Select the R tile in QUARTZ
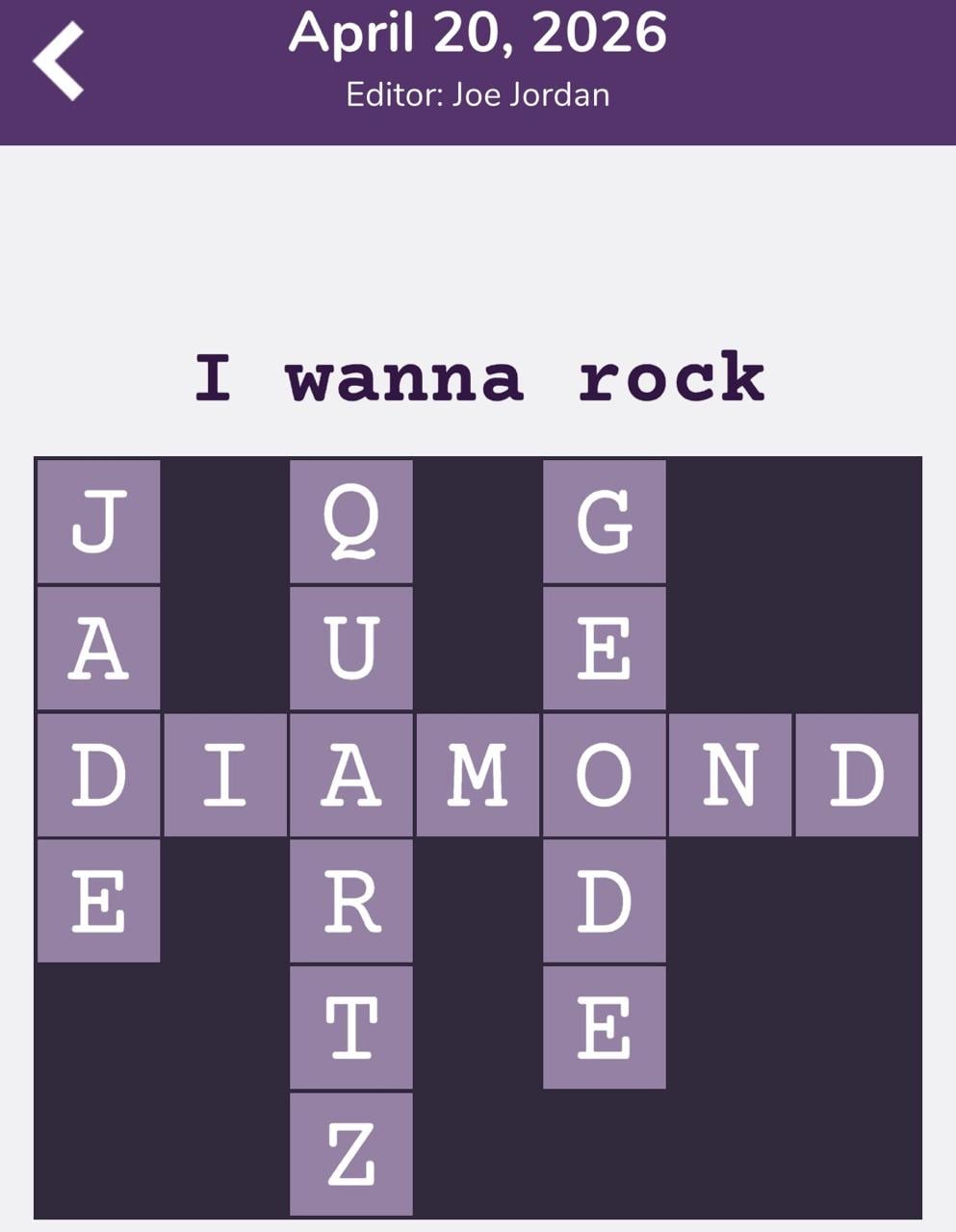This screenshot has width=956, height=1232. pos(352,898)
